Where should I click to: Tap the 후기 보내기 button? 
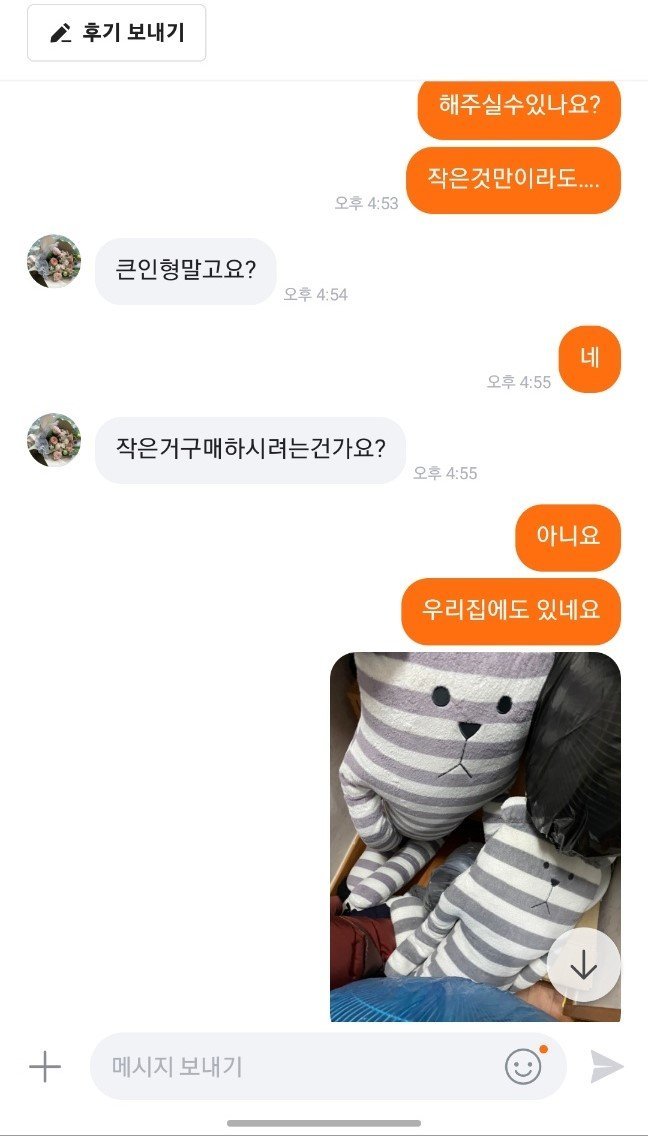click(116, 33)
